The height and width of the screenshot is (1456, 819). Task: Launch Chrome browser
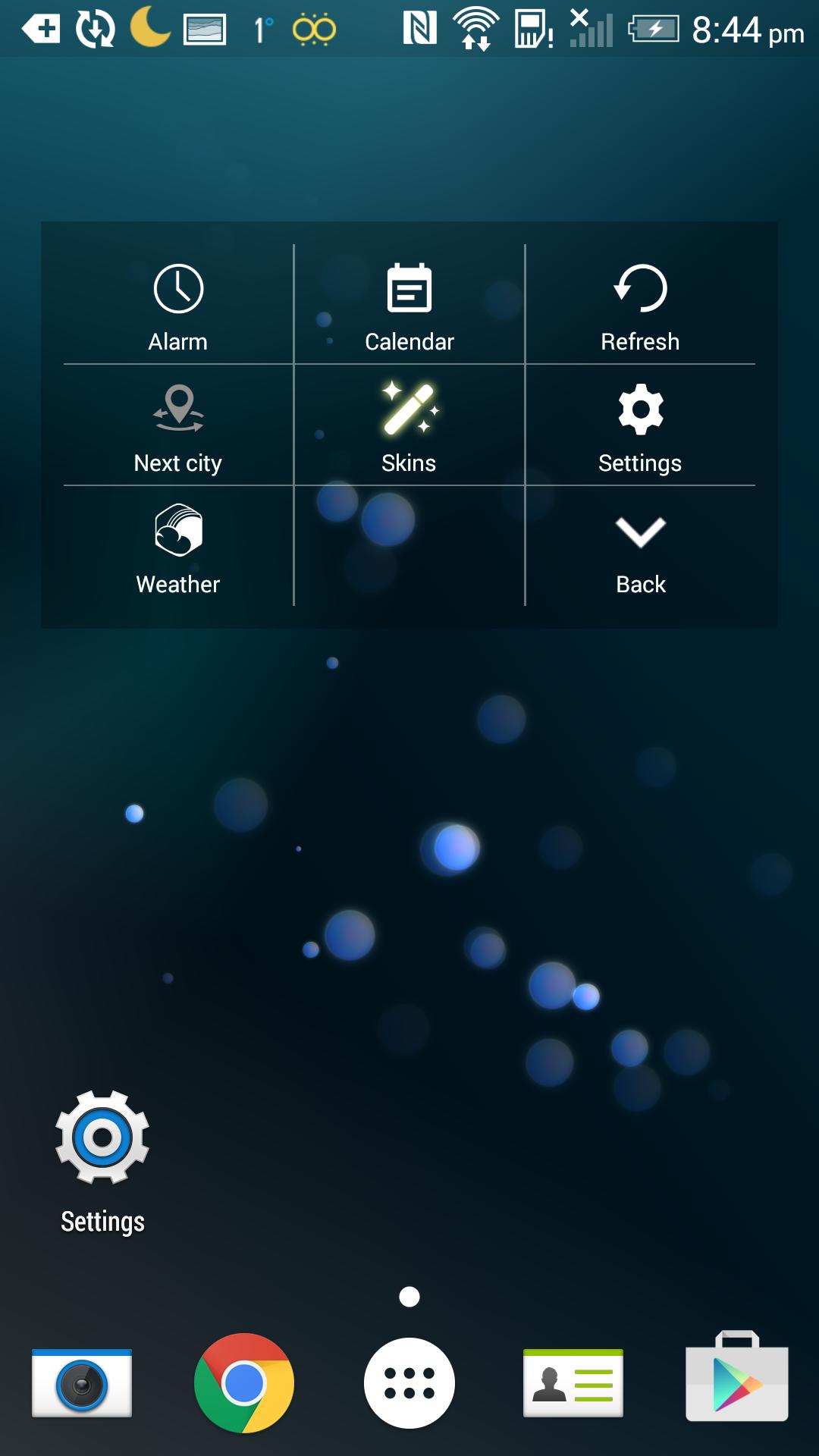[244, 1384]
